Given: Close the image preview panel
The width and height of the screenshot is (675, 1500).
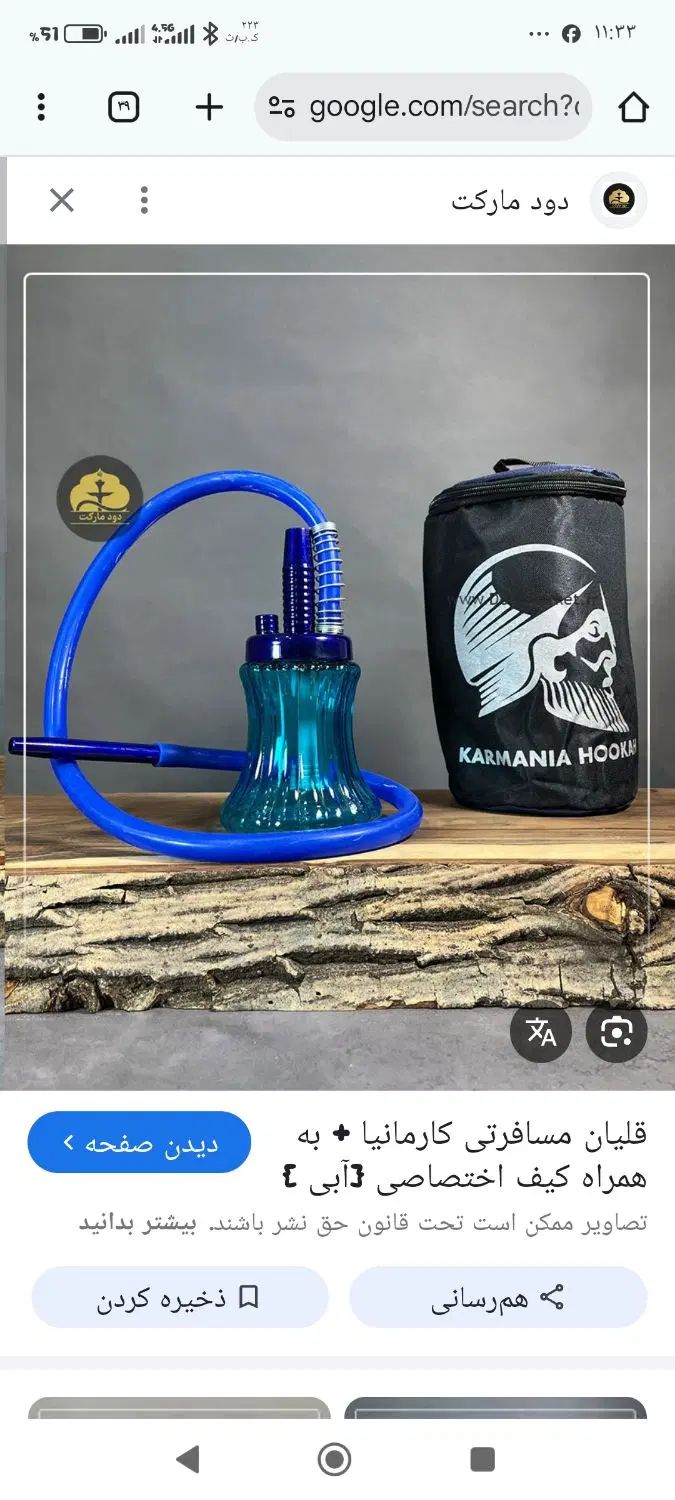Looking at the screenshot, I should (62, 201).
